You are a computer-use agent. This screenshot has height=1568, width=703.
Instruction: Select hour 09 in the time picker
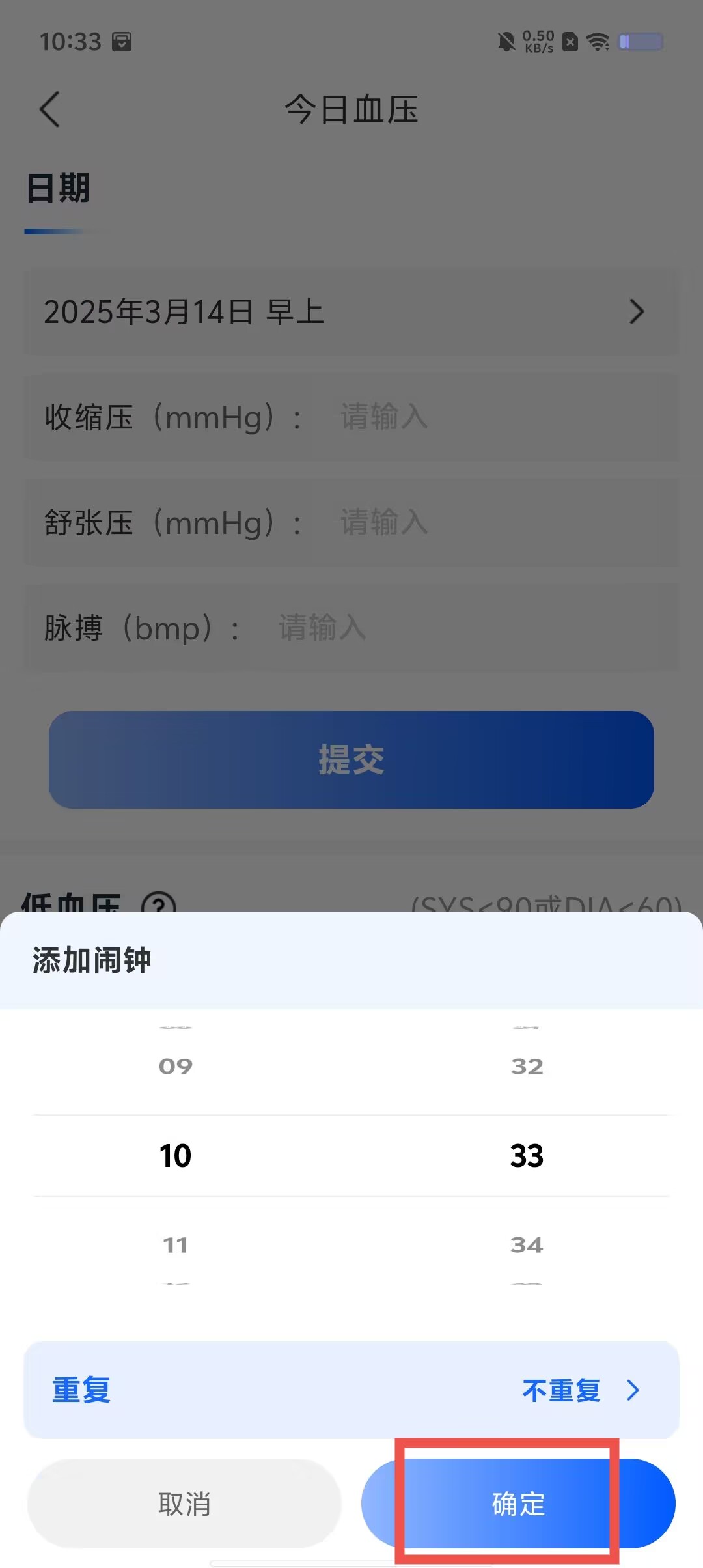pyautogui.click(x=176, y=1066)
